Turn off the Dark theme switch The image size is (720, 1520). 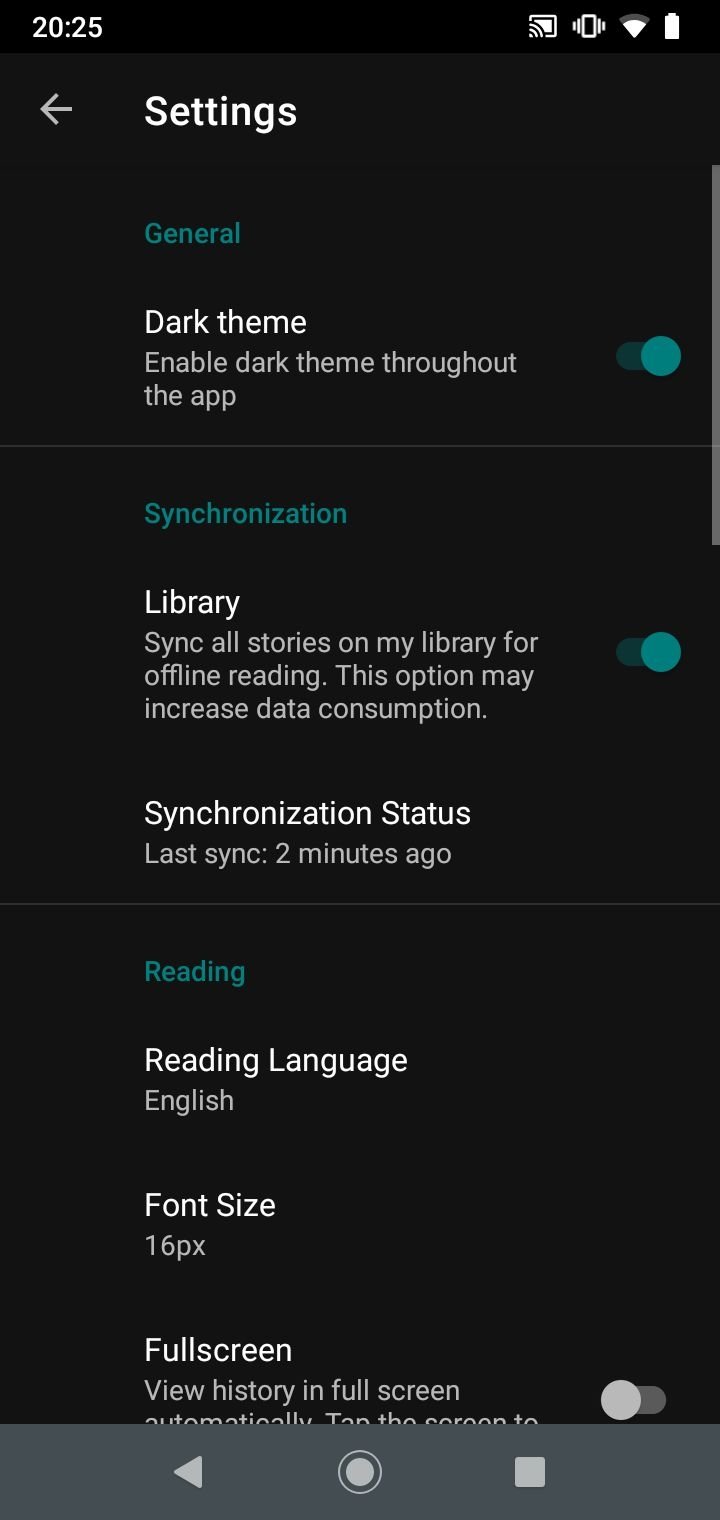(x=648, y=356)
